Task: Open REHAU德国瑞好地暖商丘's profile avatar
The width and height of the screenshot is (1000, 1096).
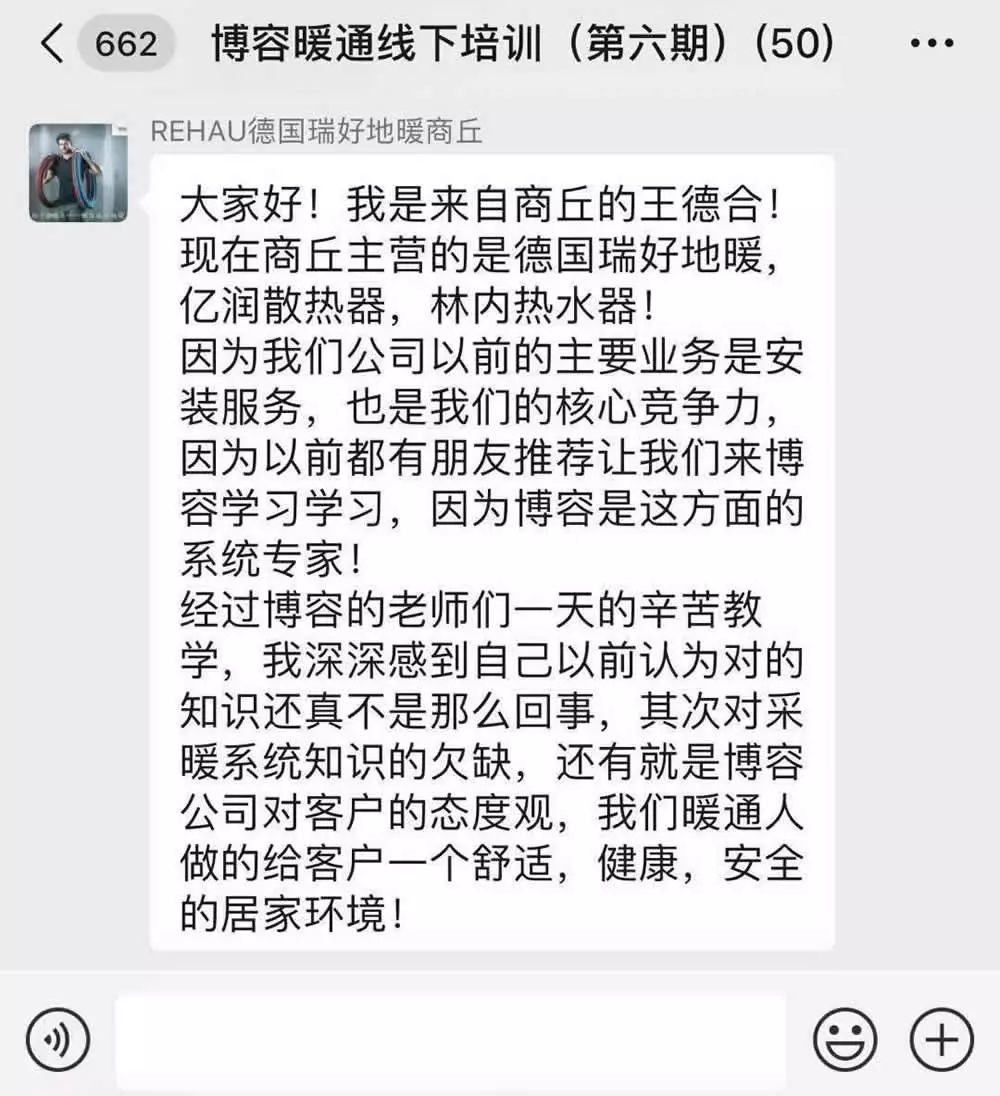Action: [78, 172]
